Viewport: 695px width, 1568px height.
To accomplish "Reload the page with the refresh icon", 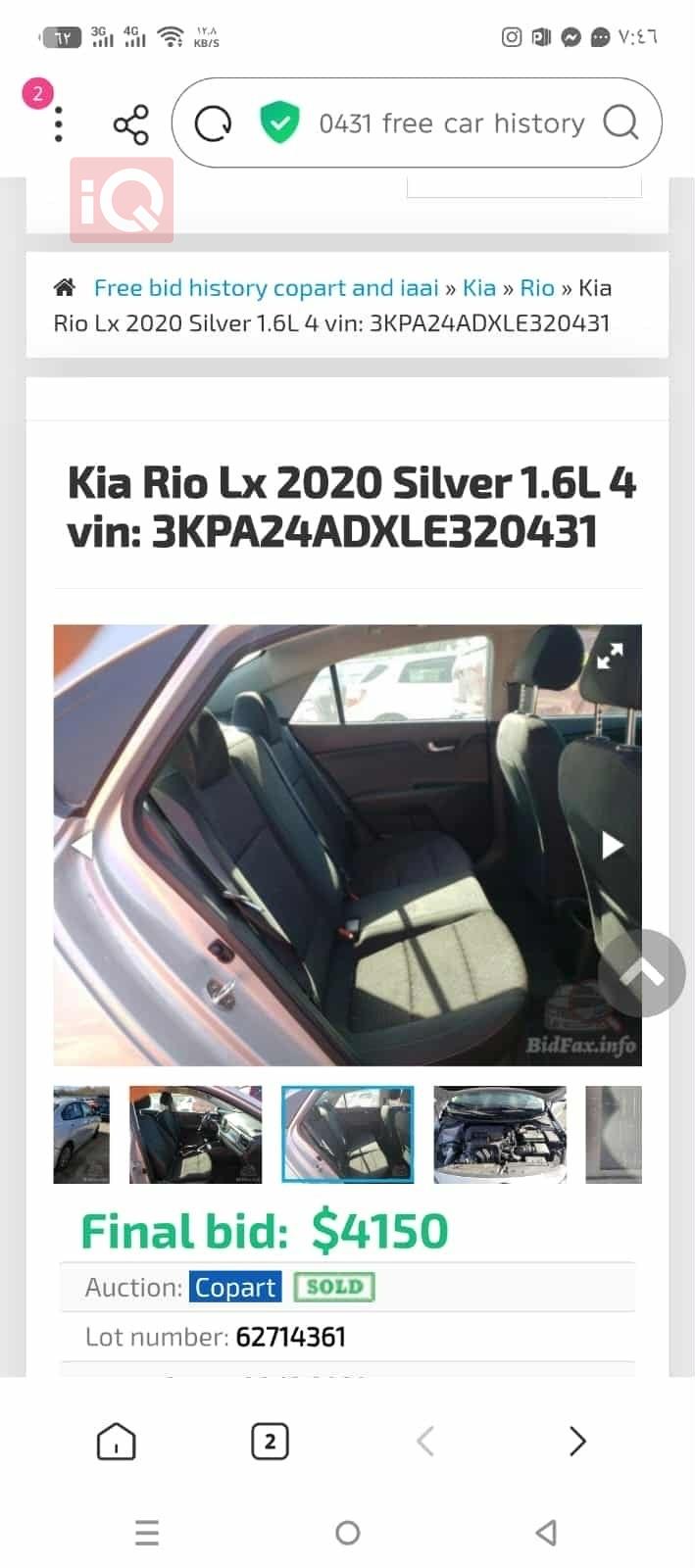I will (213, 123).
